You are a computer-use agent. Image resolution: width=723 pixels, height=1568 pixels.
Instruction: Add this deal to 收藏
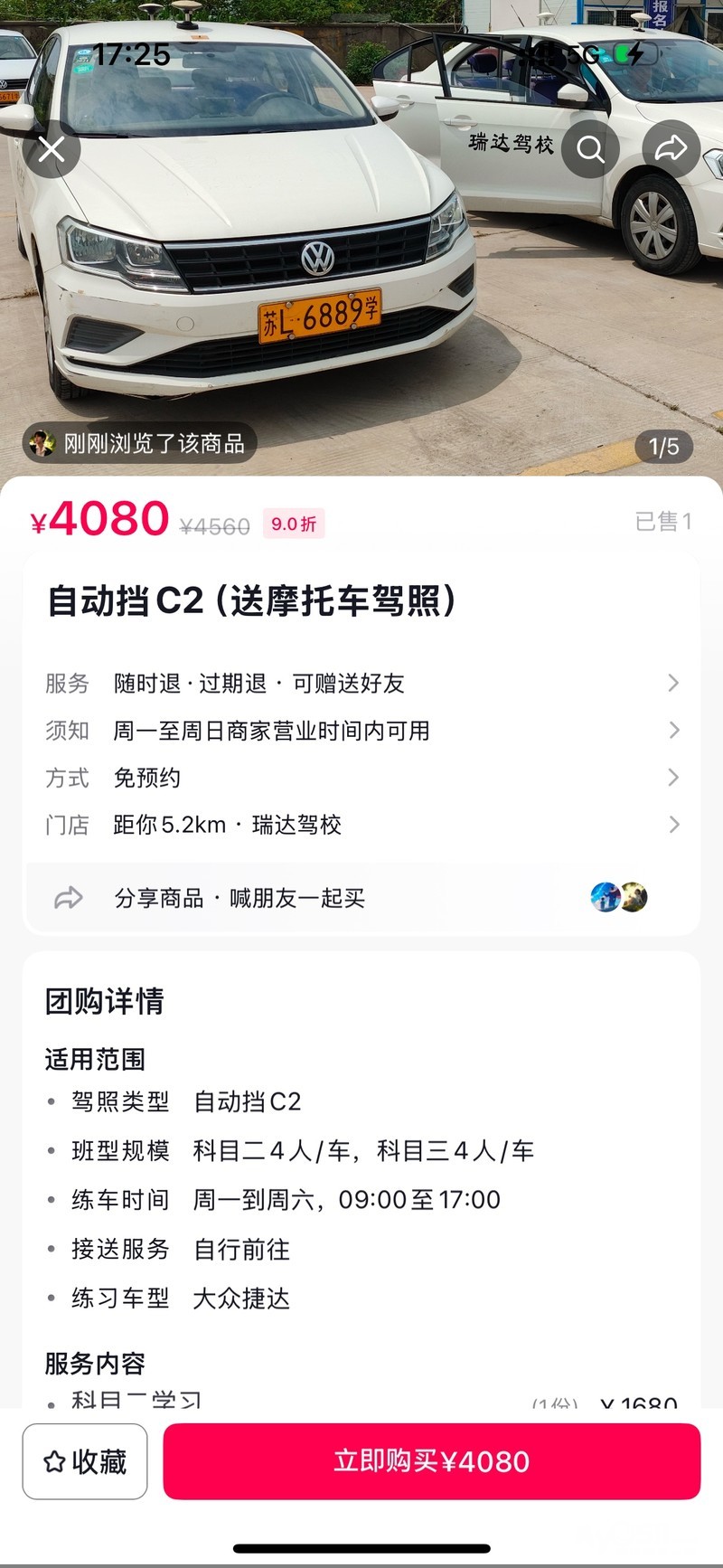click(85, 1461)
